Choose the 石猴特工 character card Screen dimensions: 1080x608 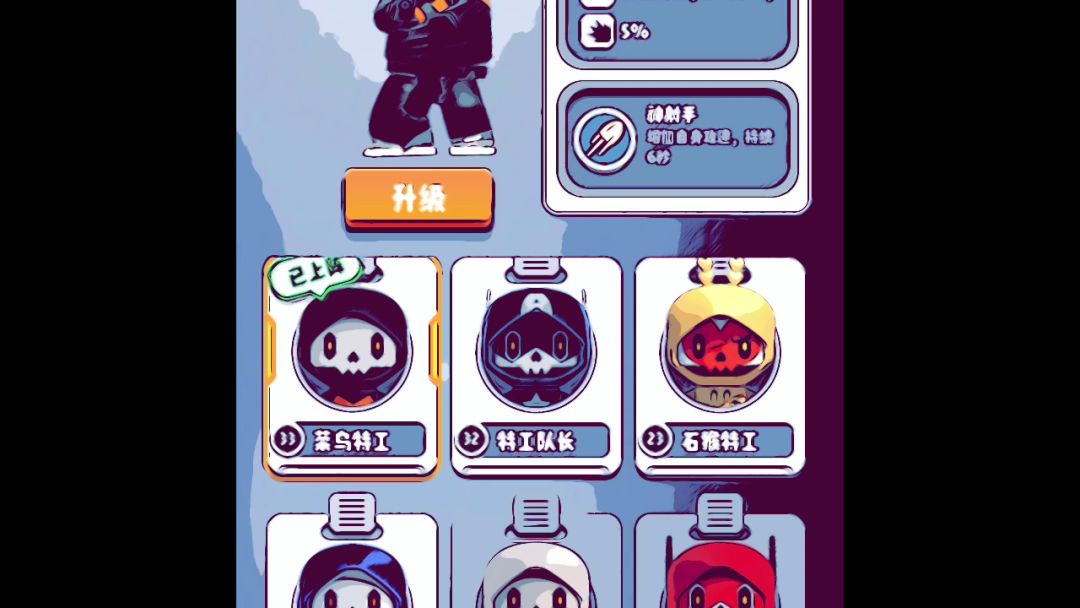click(x=720, y=367)
